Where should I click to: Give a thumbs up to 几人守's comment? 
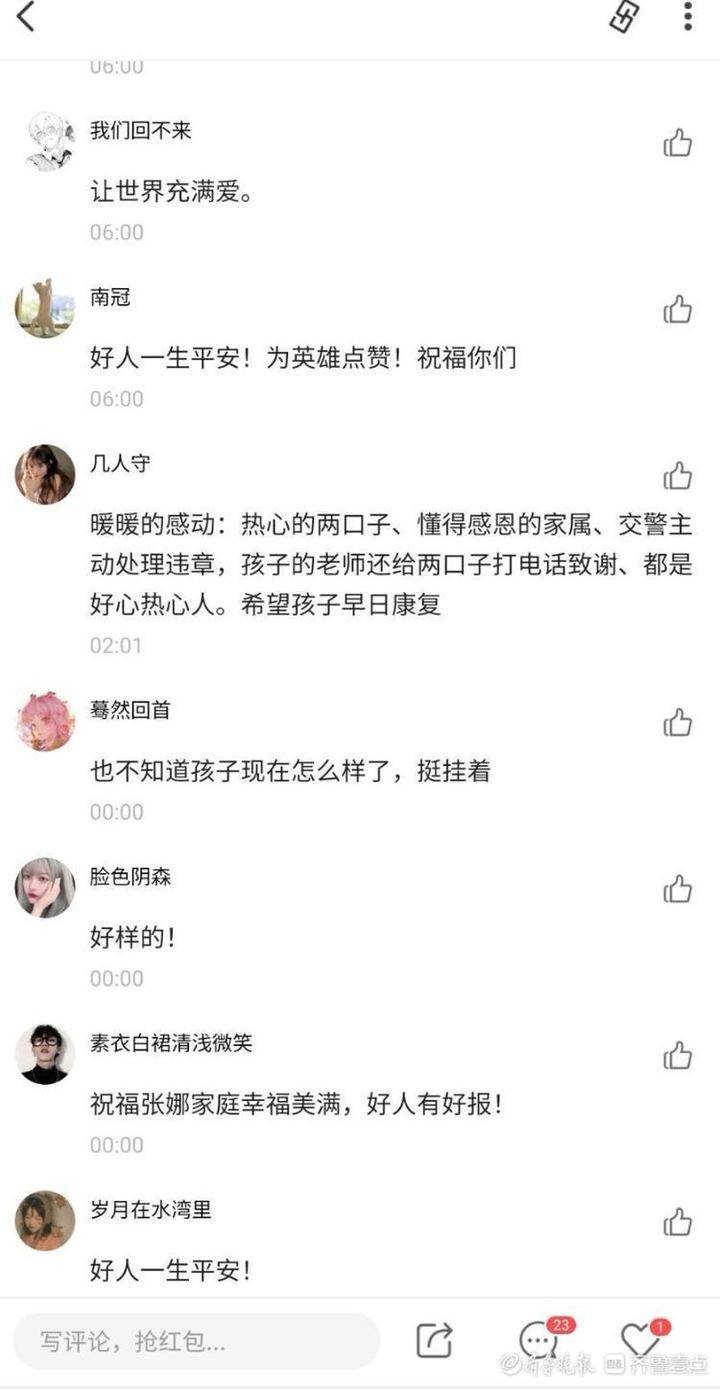point(678,476)
